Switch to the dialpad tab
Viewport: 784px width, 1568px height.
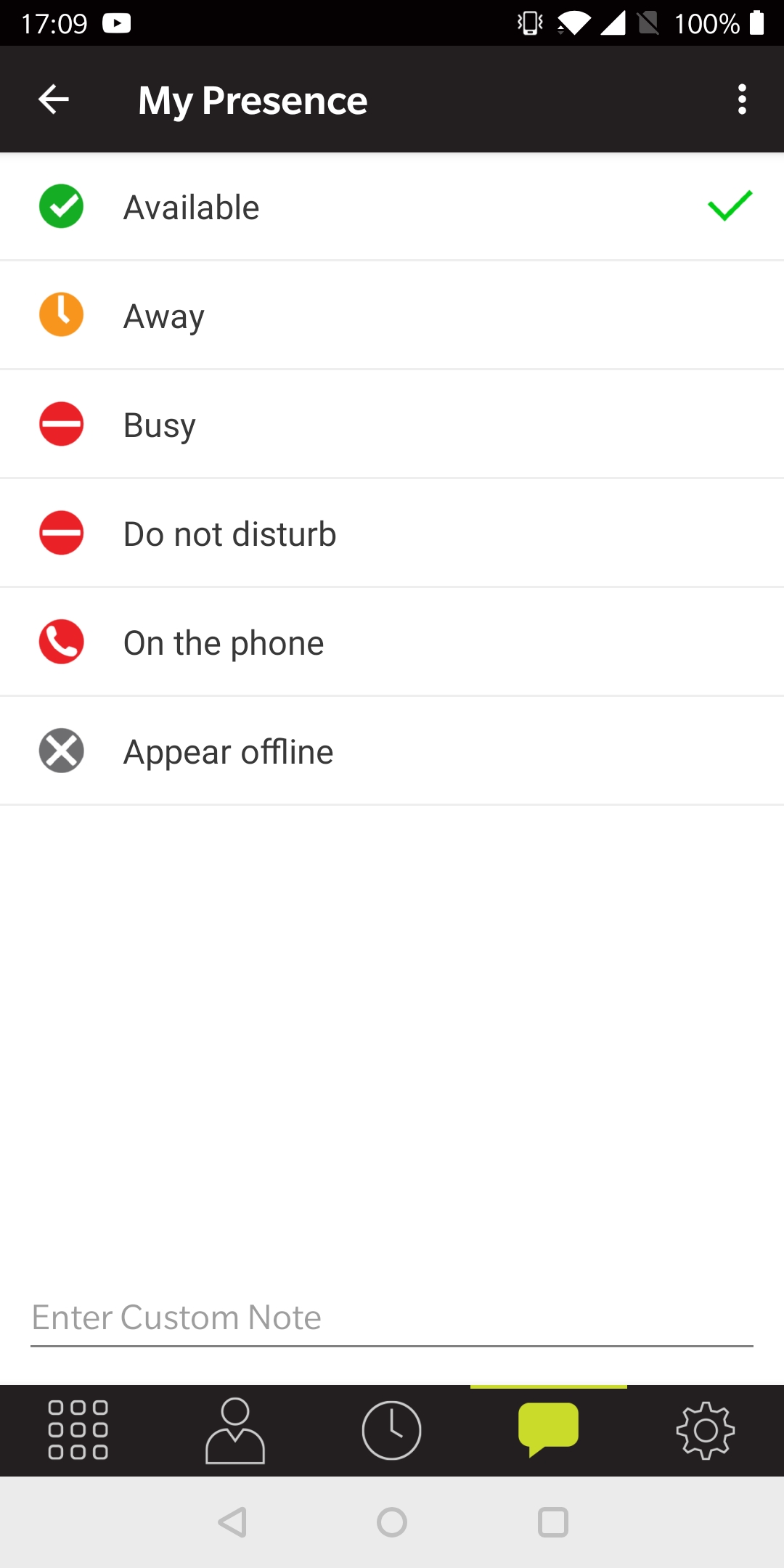[78, 1430]
